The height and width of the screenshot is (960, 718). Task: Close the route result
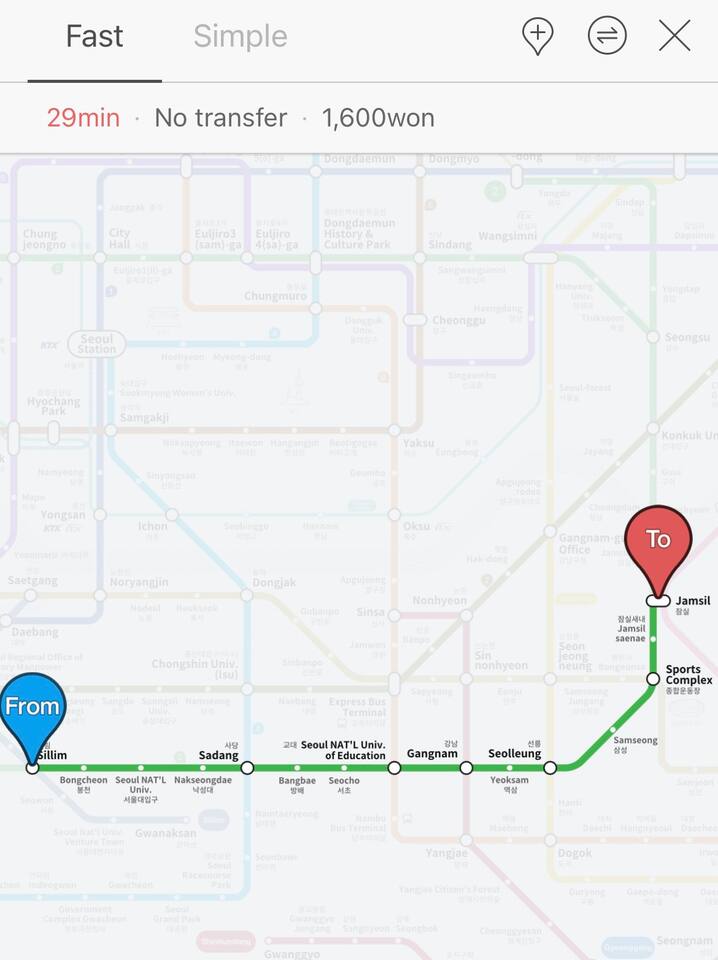pyautogui.click(x=675, y=37)
